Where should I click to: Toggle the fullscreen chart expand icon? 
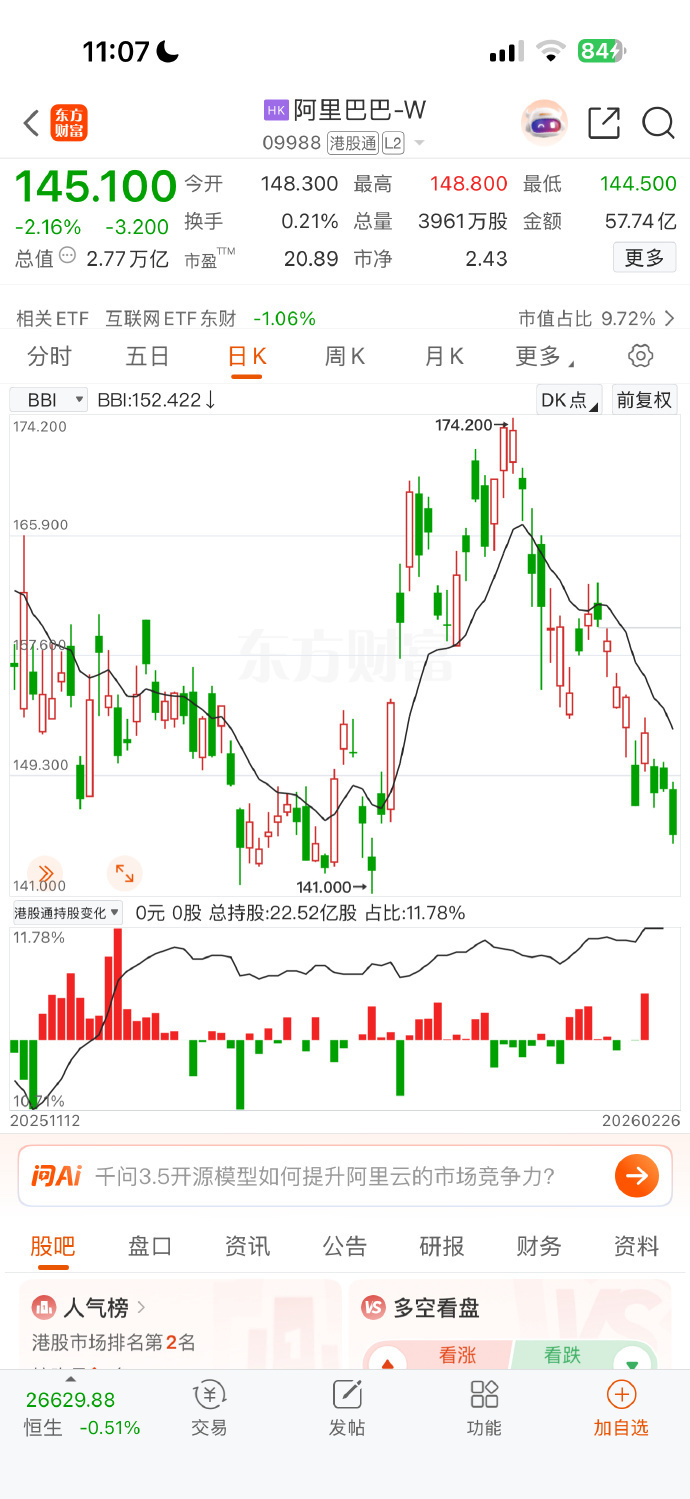coord(125,873)
